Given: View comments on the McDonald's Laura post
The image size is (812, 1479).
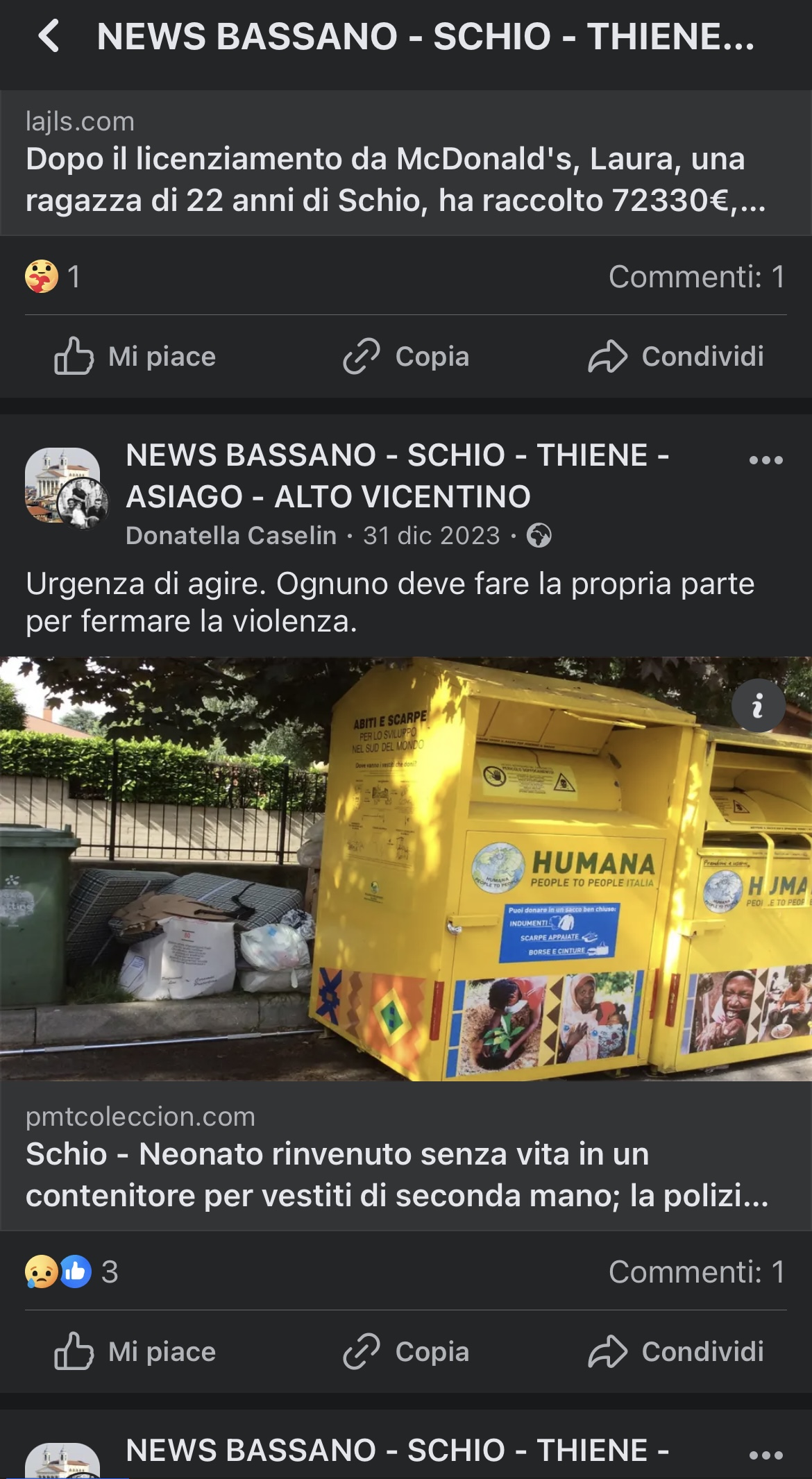Looking at the screenshot, I should [697, 276].
